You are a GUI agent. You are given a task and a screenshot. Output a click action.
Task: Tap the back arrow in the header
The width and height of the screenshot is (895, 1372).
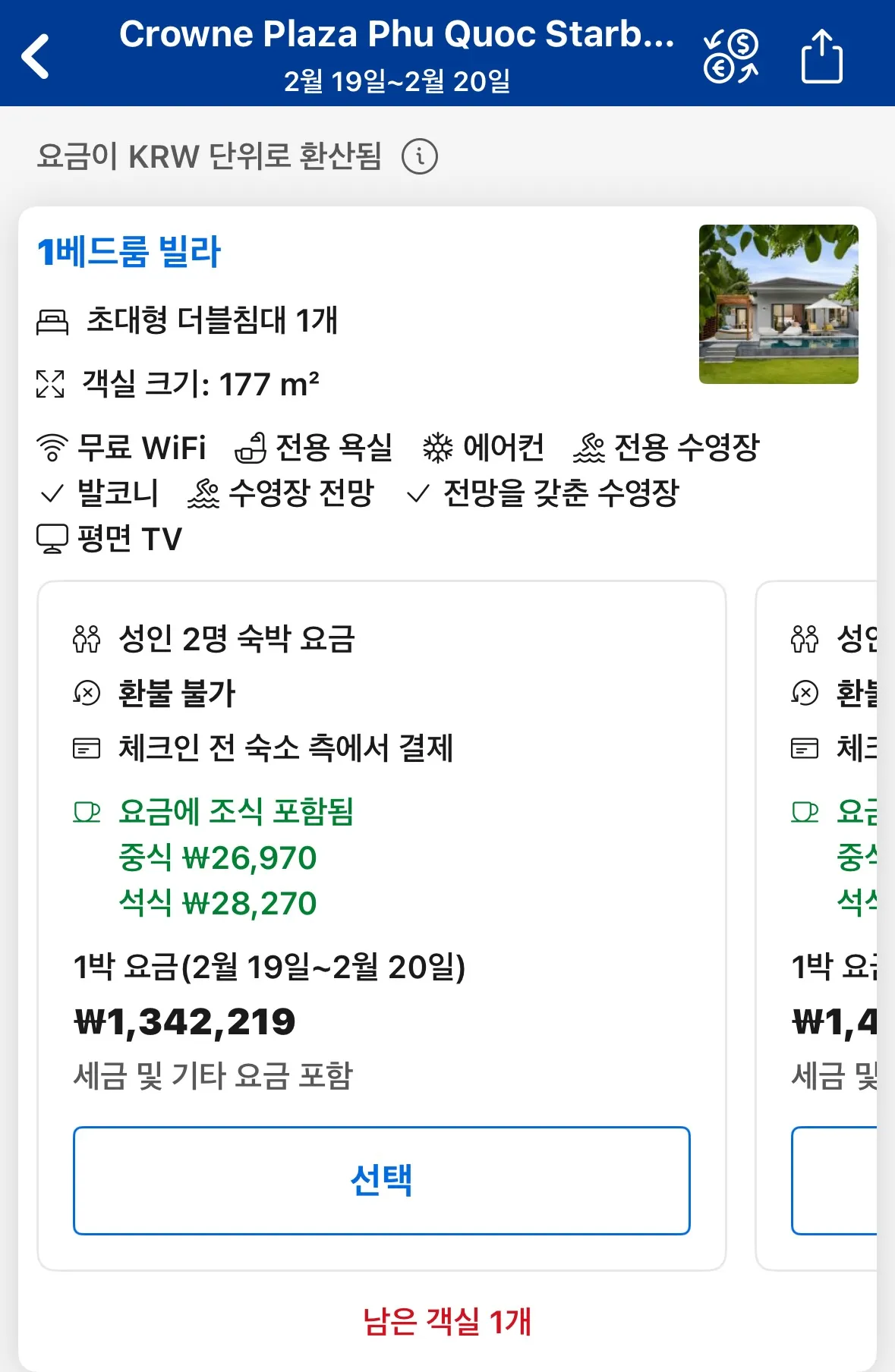35,56
